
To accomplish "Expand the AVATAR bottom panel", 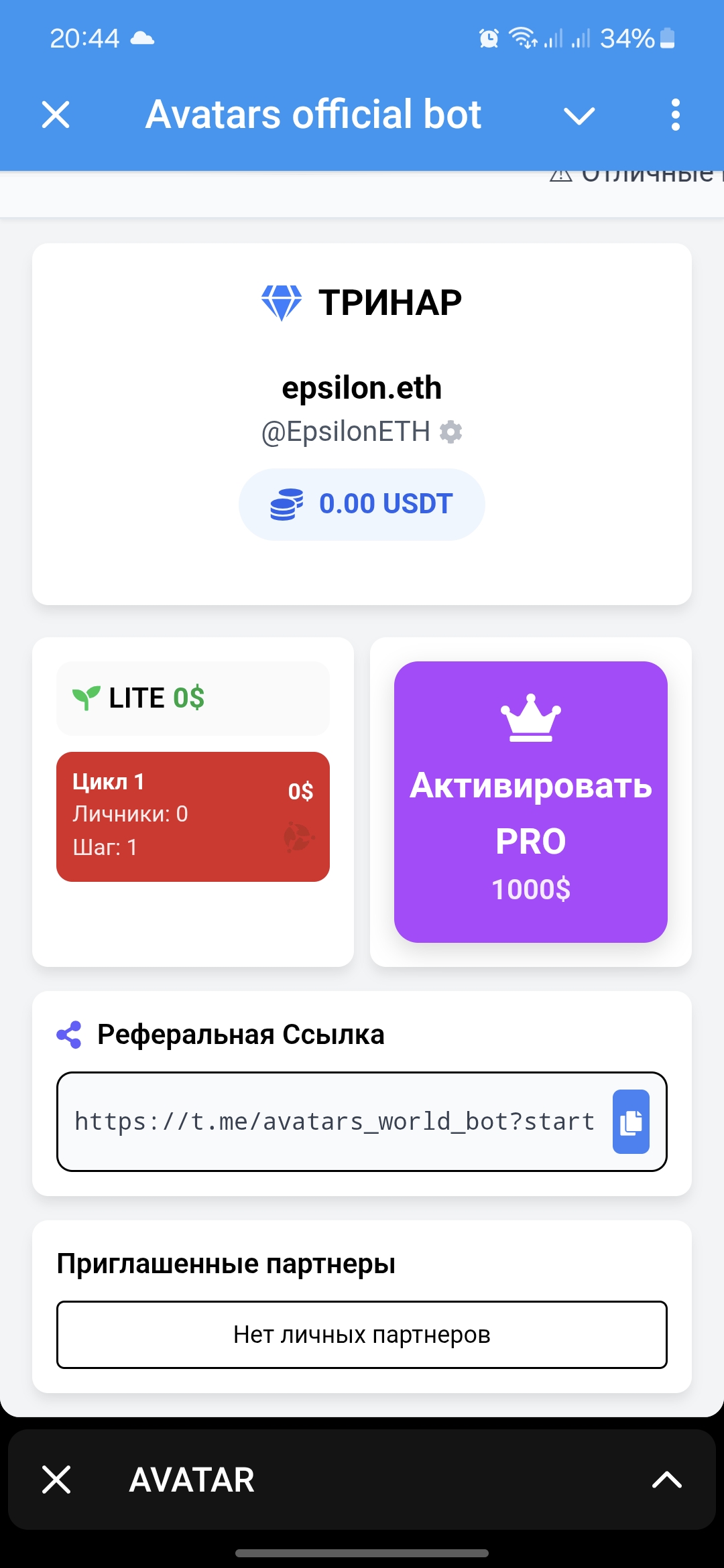I will click(666, 1480).
